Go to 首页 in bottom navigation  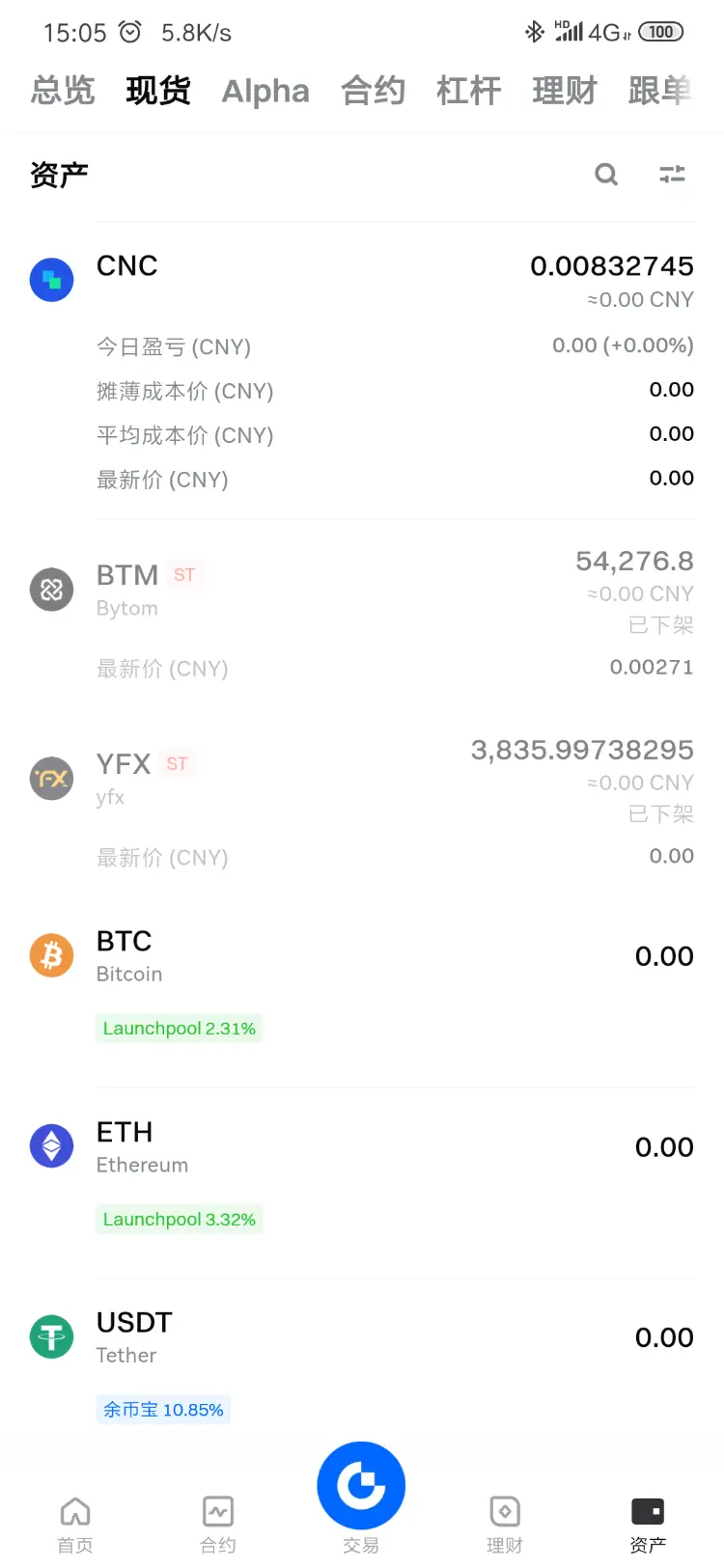[75, 1524]
